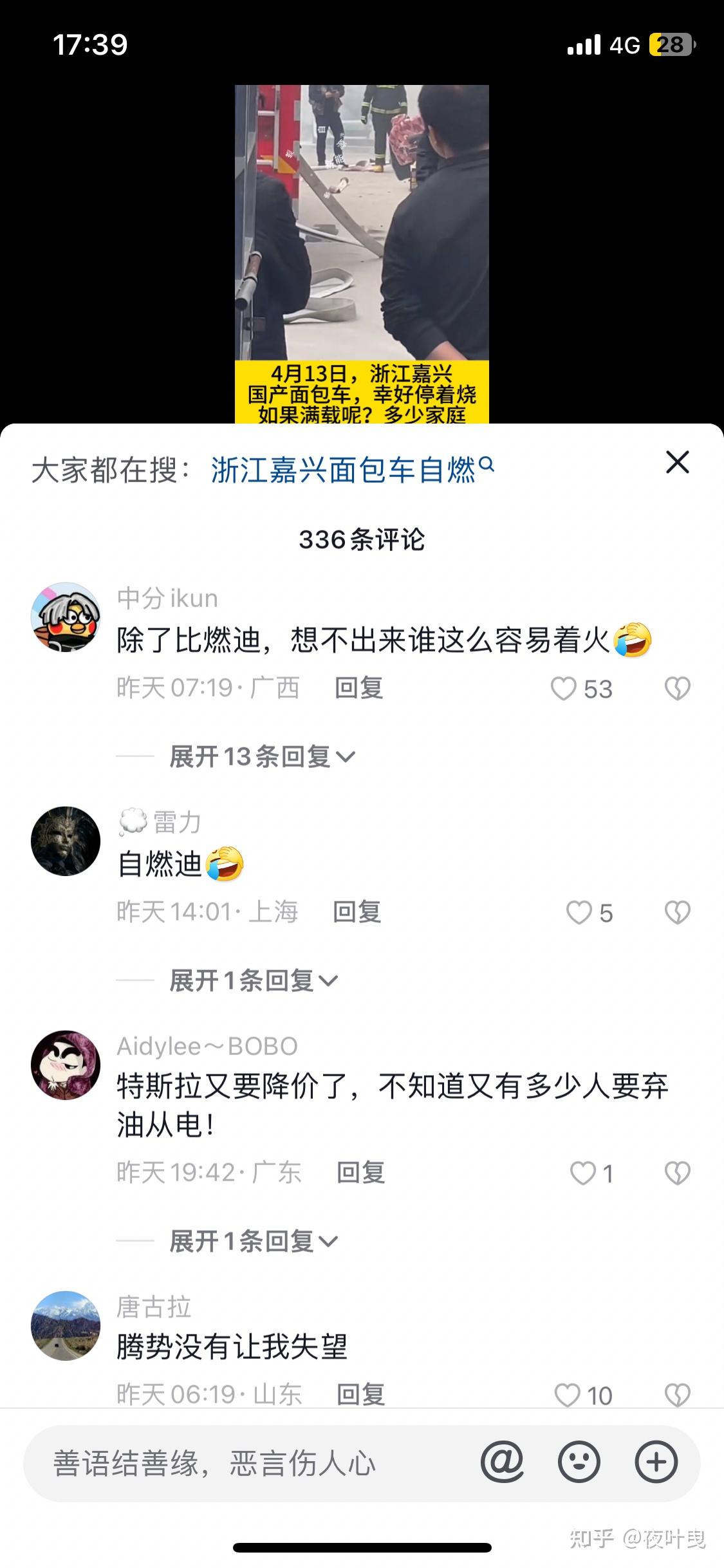724x1568 pixels.
Task: Reply to 唐古拉's comment
Action: 360,1394
